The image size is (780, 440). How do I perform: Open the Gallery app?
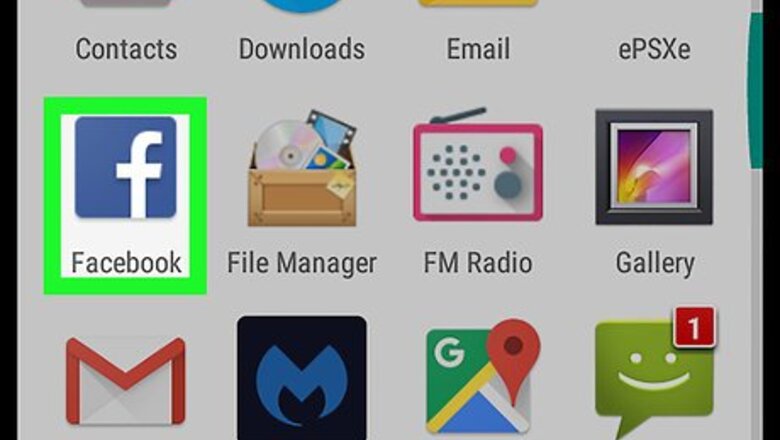pyautogui.click(x=654, y=170)
